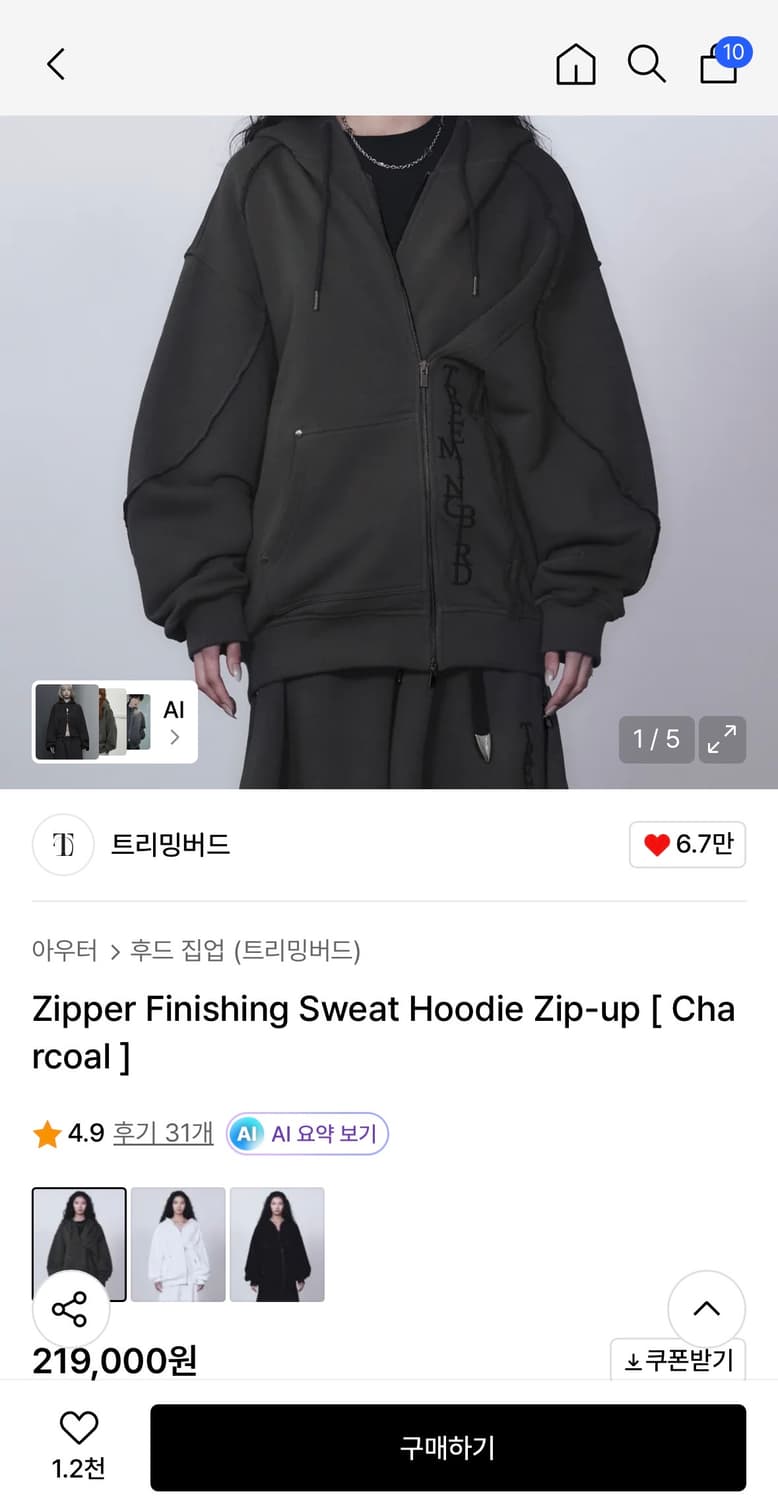Toggle favorite on the coupon download
Screen dimensions: 778x1500
[x=678, y=1360]
